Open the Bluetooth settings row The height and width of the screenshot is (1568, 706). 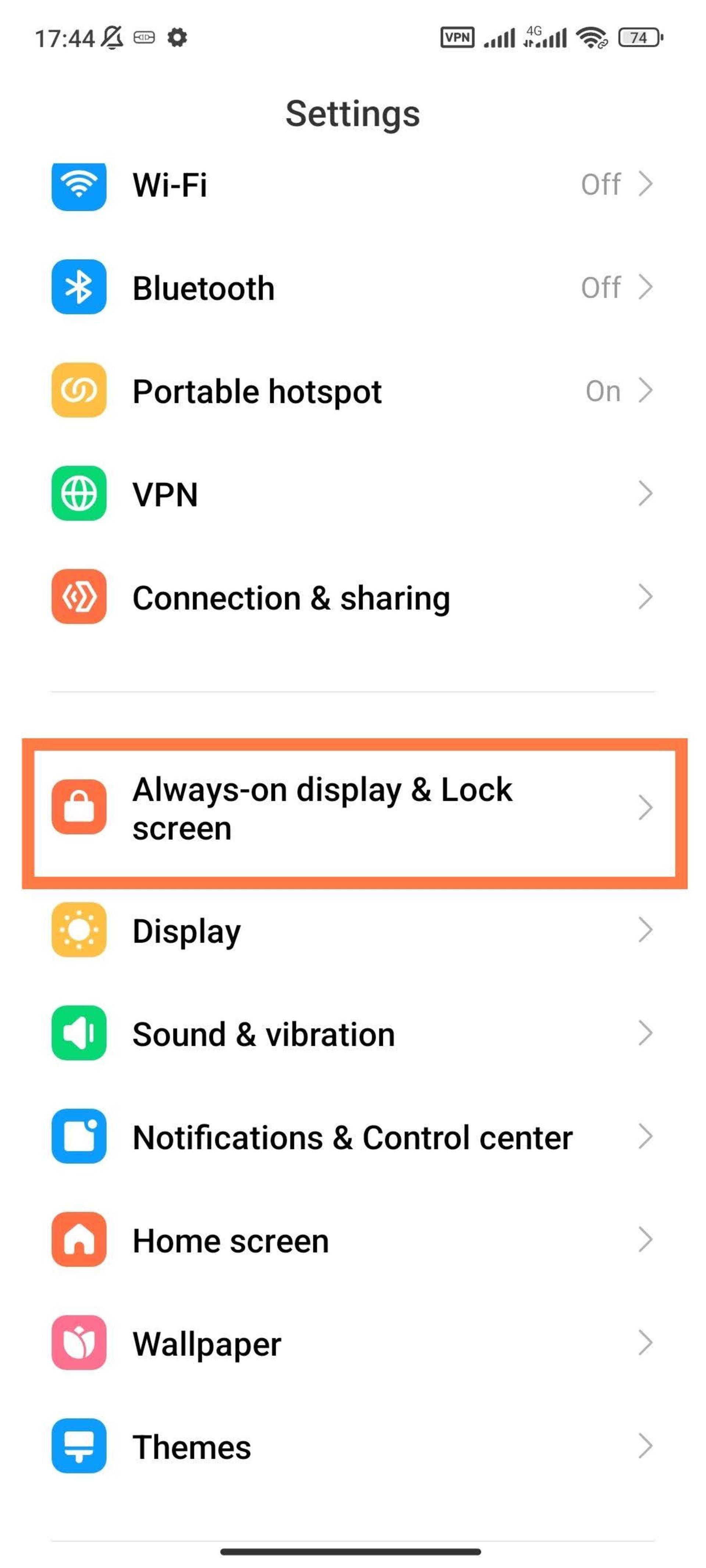click(353, 287)
